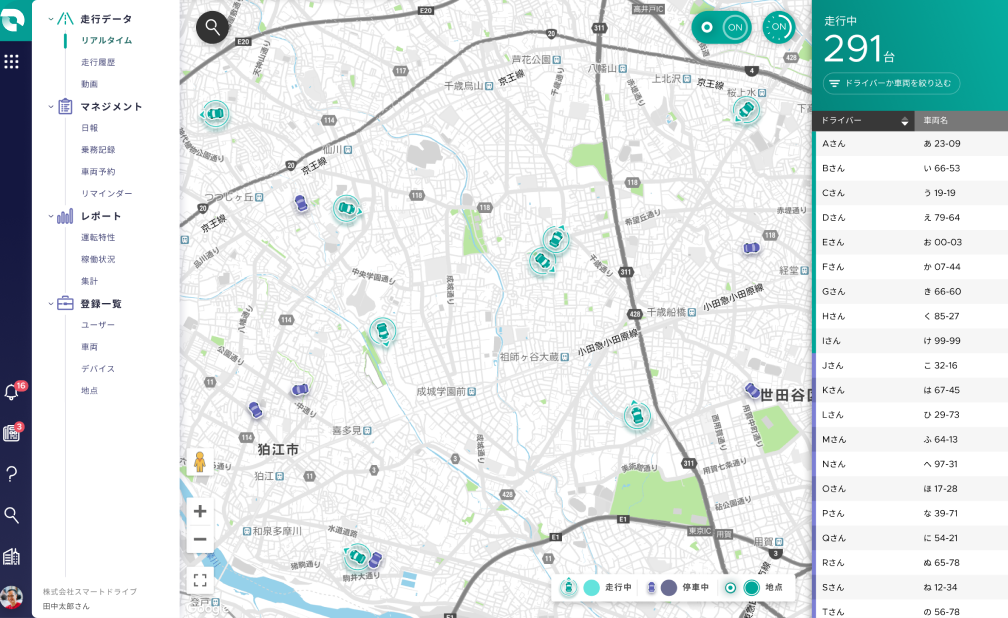The width and height of the screenshot is (1008, 618).
Task: Collapse the 走行データ section
Action: 51,19
